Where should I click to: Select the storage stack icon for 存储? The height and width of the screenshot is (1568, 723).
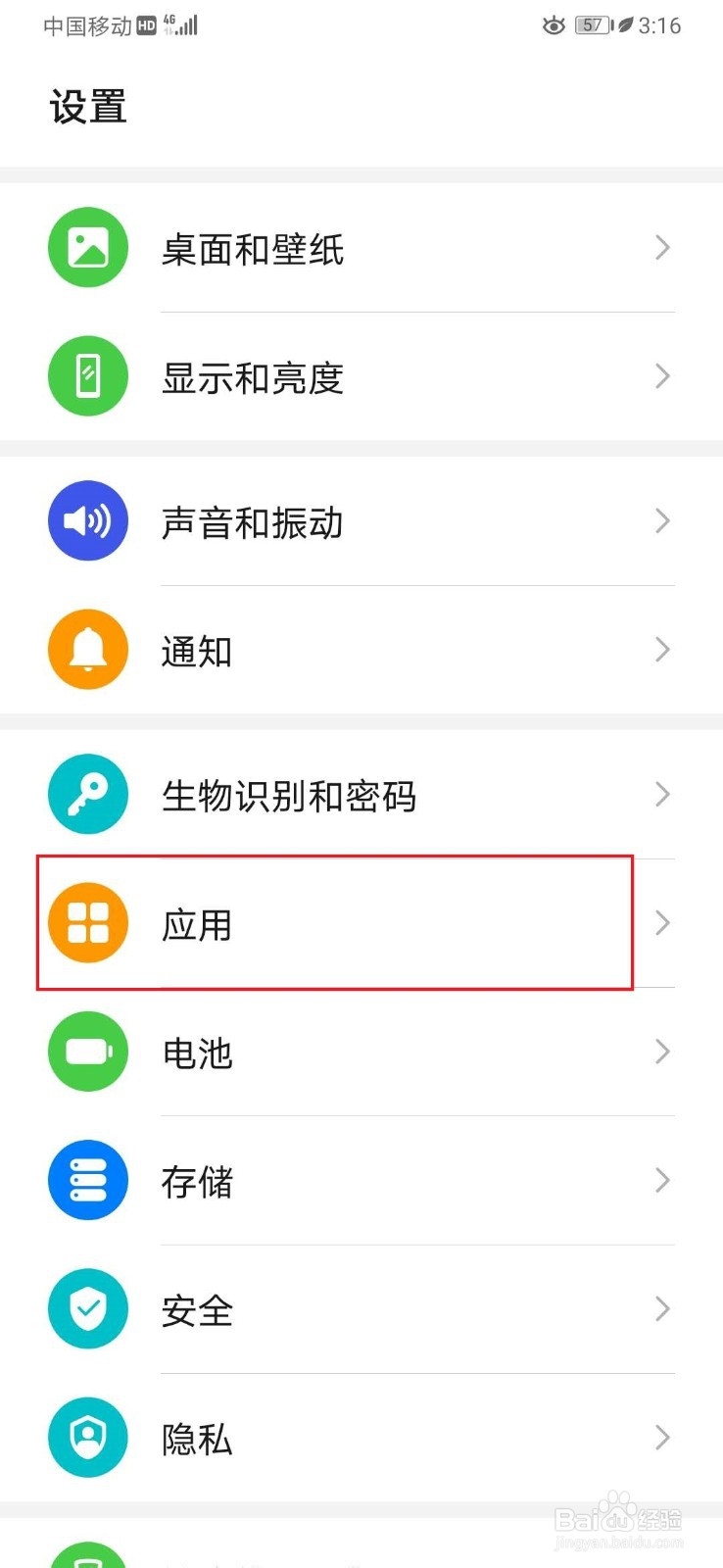coord(87,1180)
